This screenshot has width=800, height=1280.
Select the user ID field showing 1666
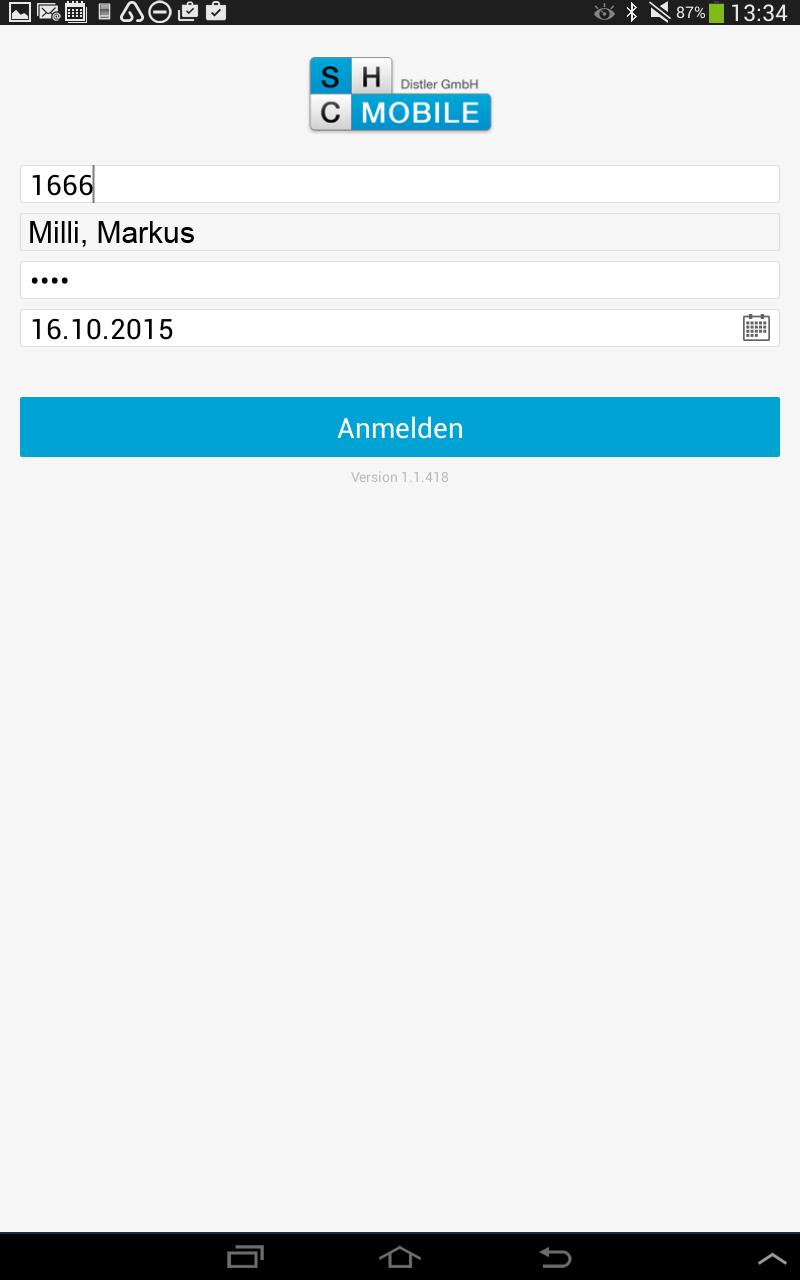tap(400, 183)
